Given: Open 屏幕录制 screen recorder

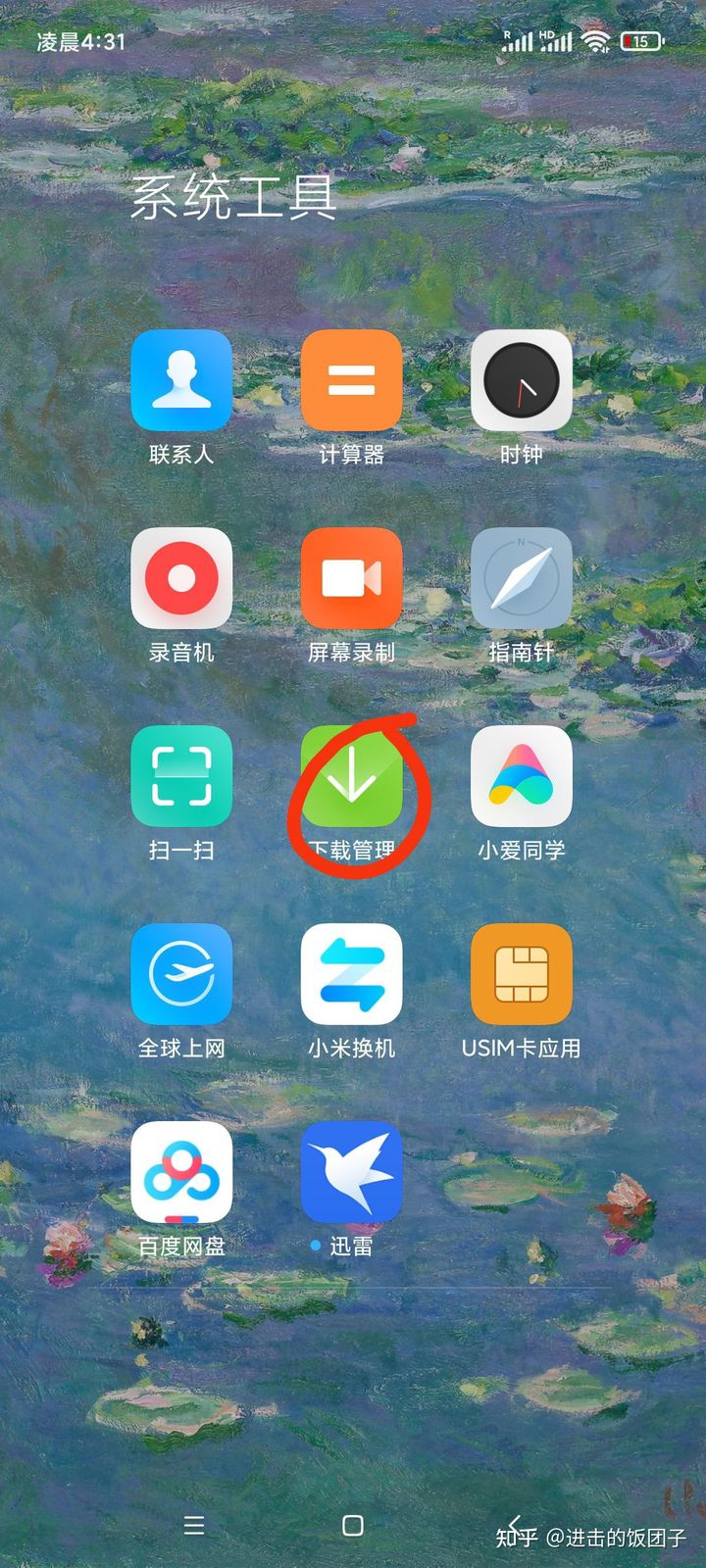Looking at the screenshot, I should click(x=351, y=578).
